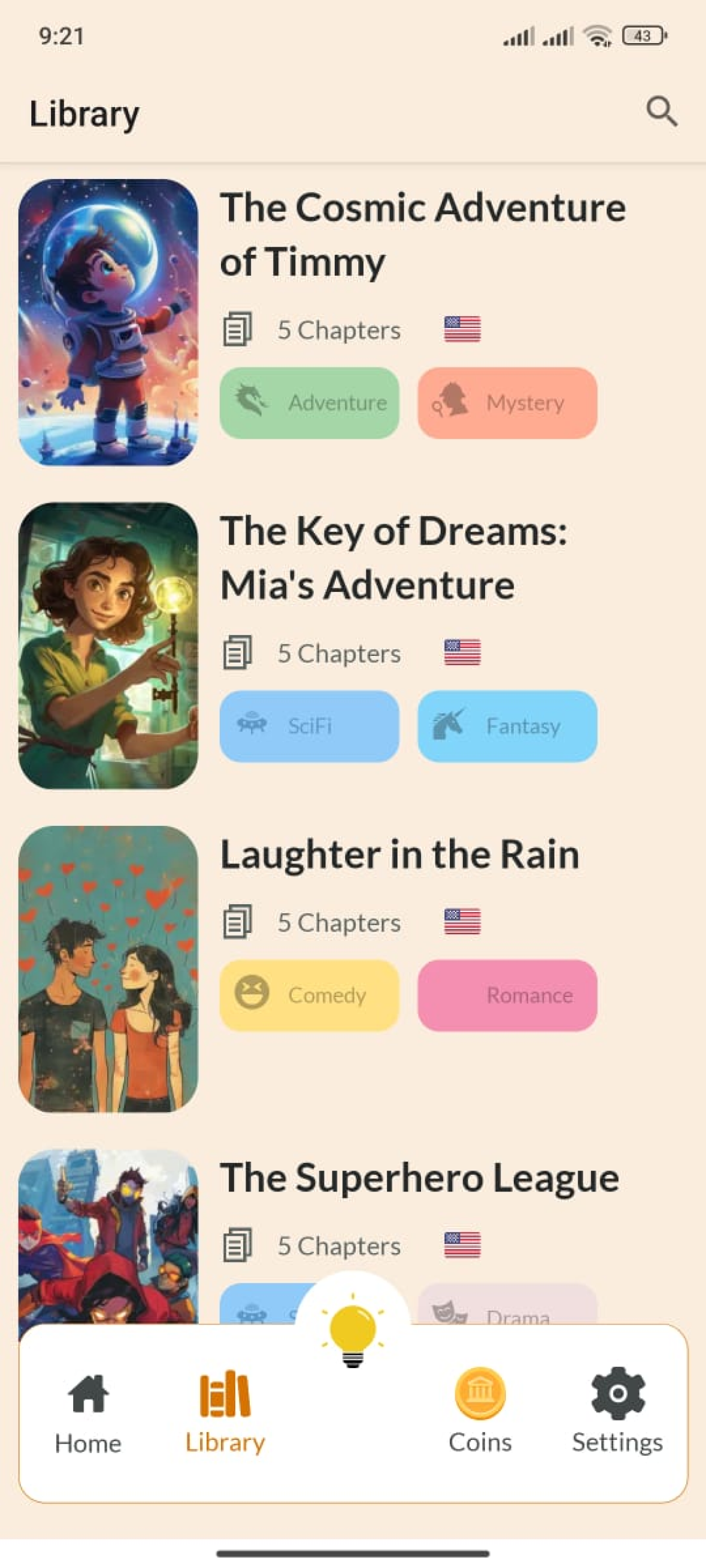Open The Key of Dreams: Mia's Adventure
The width and height of the screenshot is (706, 1568).
pyautogui.click(x=393, y=558)
